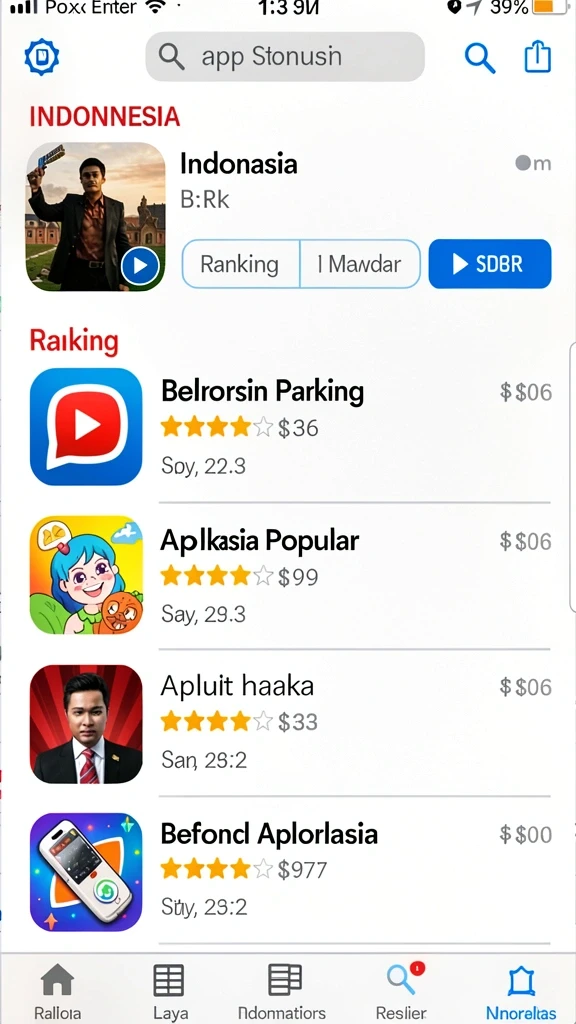576x1024 pixels.
Task: Share this page via share icon
Action: [538, 57]
